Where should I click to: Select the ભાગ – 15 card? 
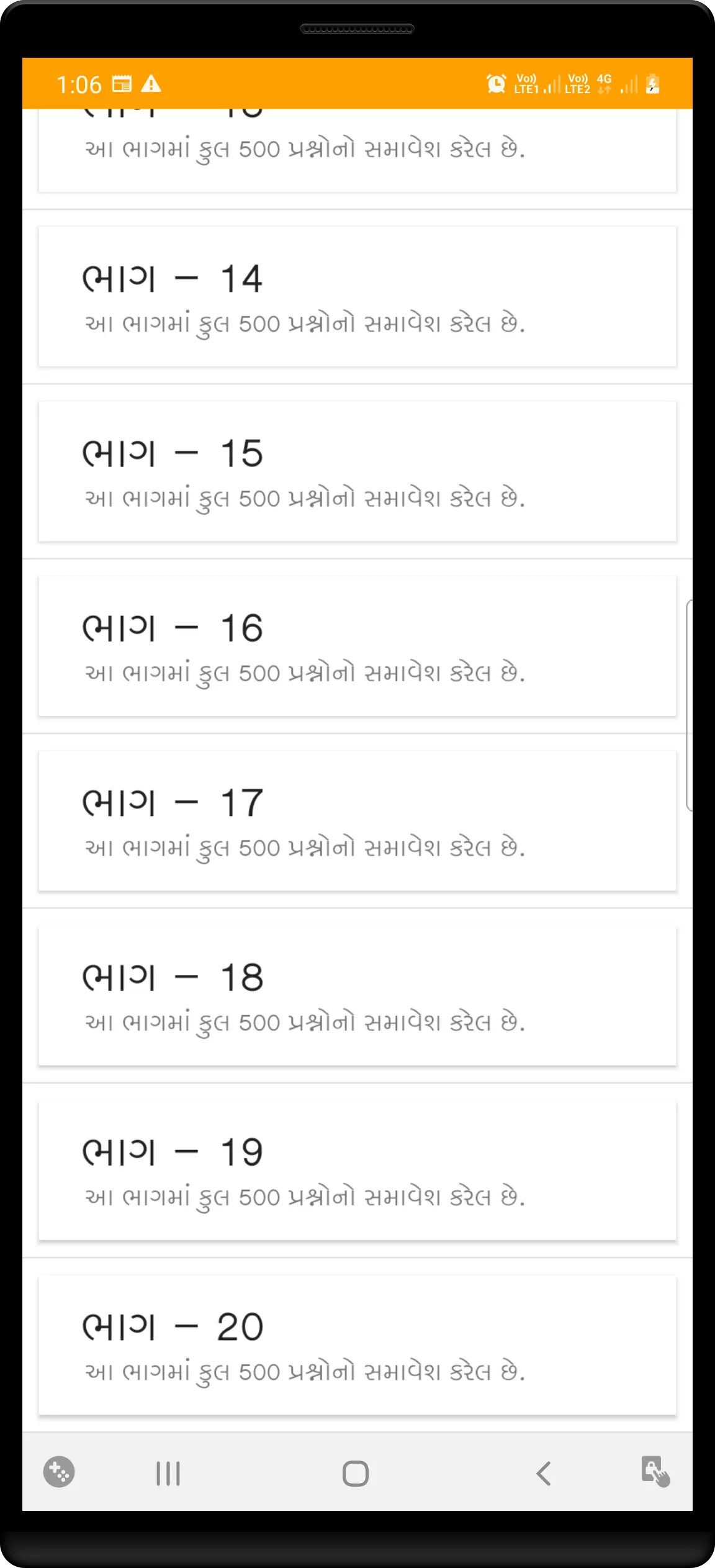[x=357, y=471]
